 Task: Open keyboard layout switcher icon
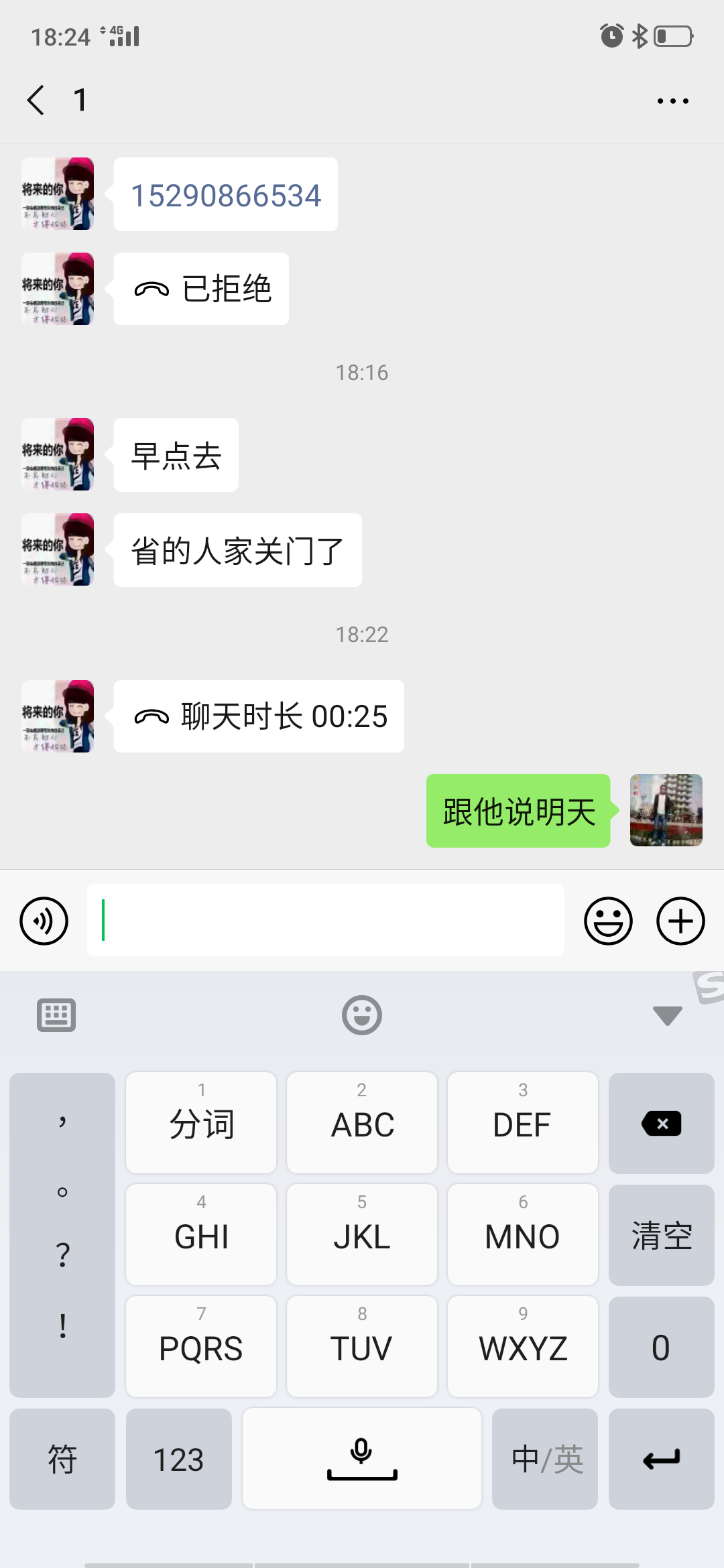click(x=56, y=1015)
